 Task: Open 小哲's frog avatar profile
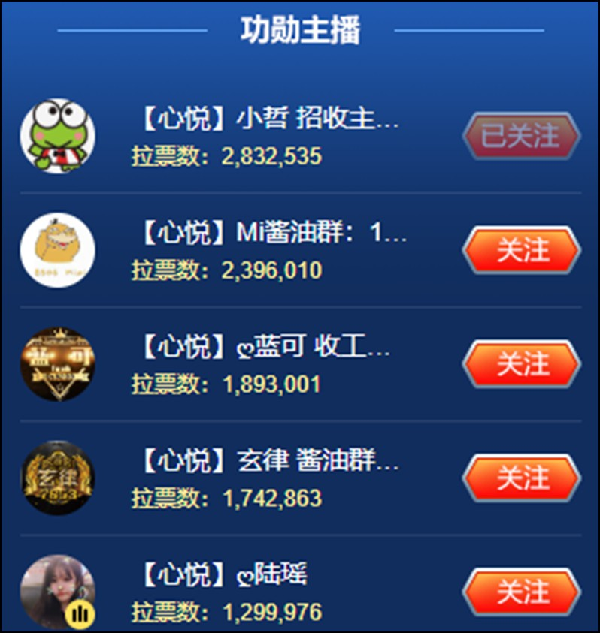[58, 136]
